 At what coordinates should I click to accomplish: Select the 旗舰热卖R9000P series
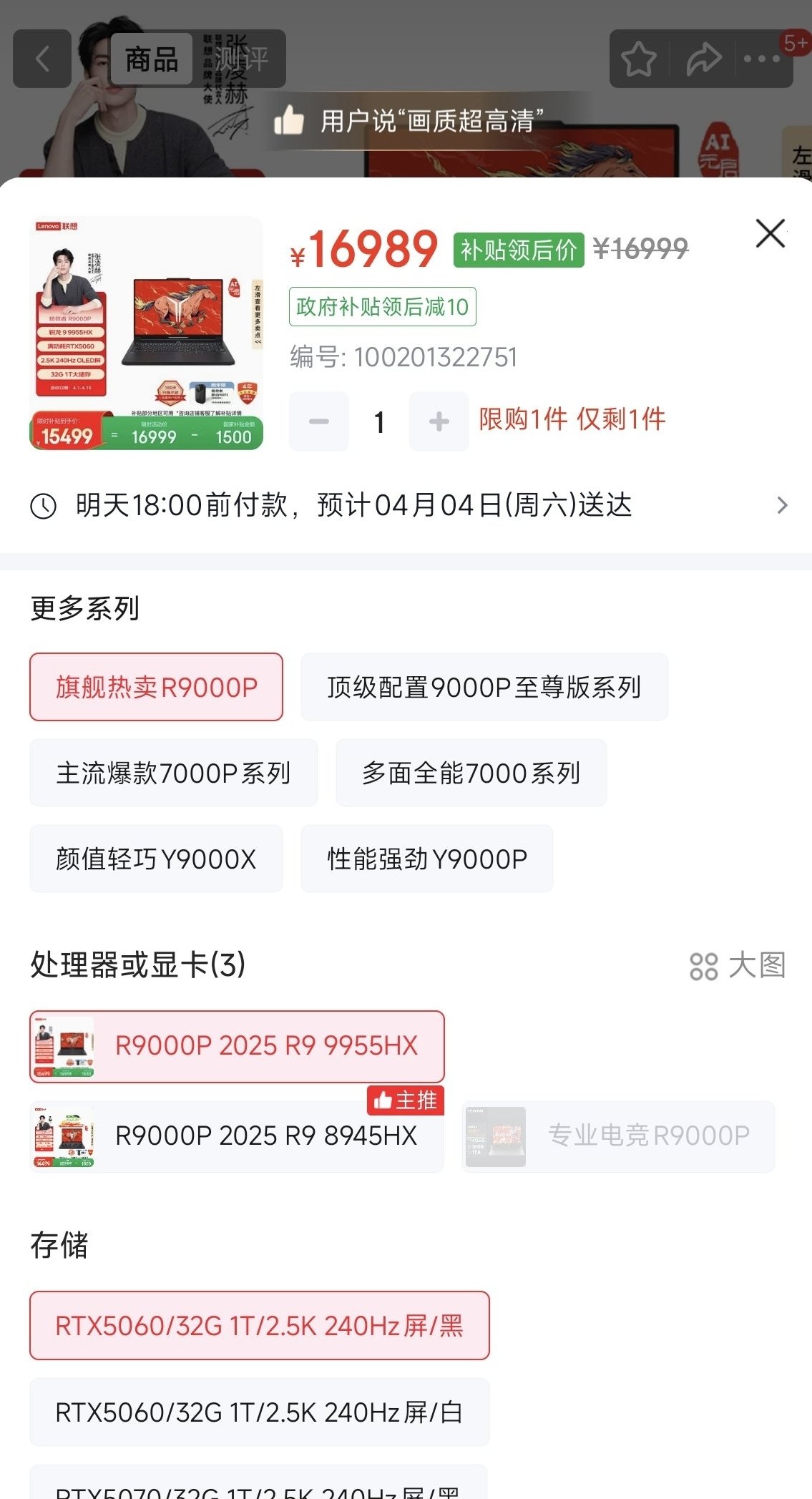[156, 687]
